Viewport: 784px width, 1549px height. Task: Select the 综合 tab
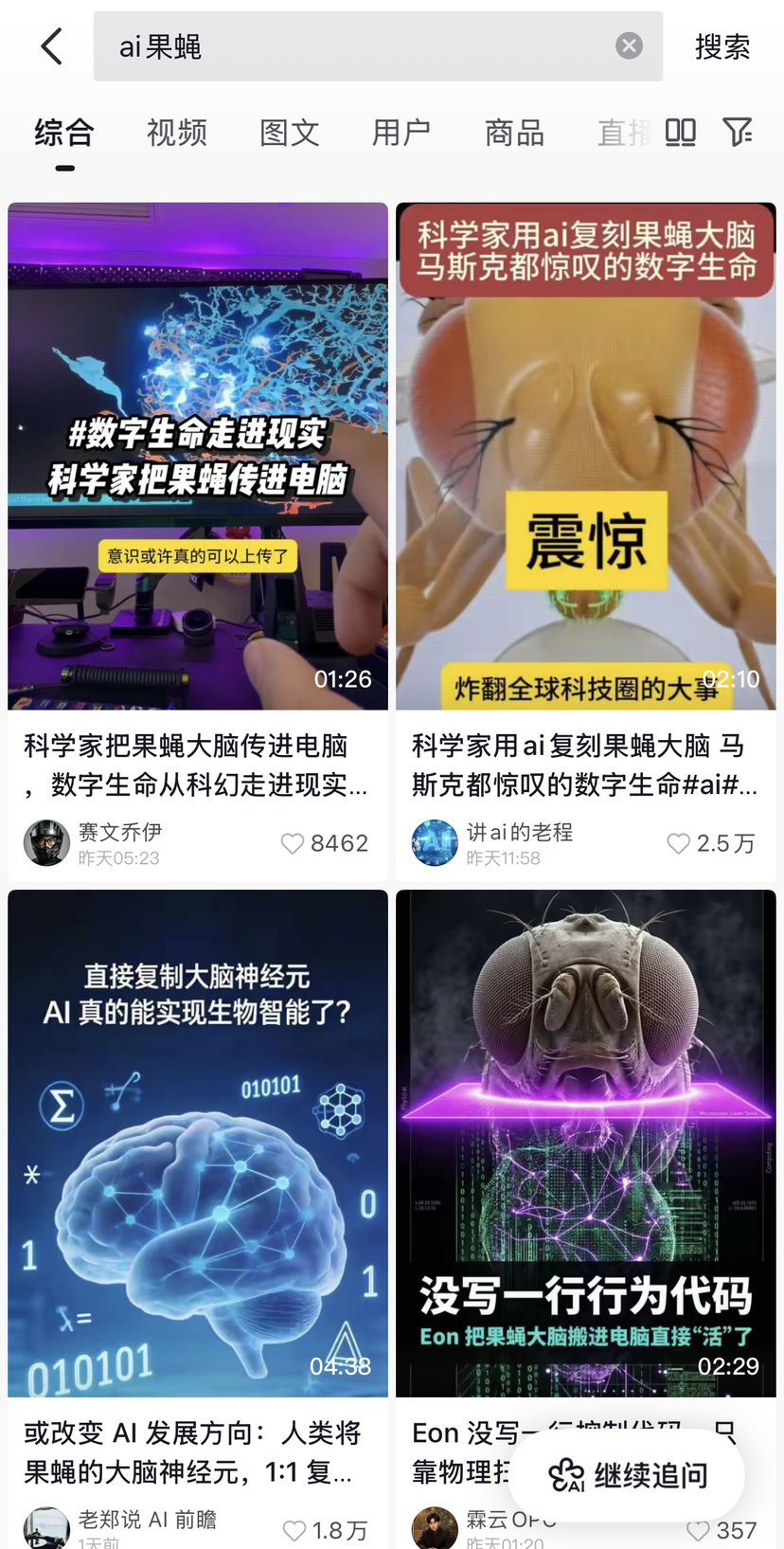point(64,133)
